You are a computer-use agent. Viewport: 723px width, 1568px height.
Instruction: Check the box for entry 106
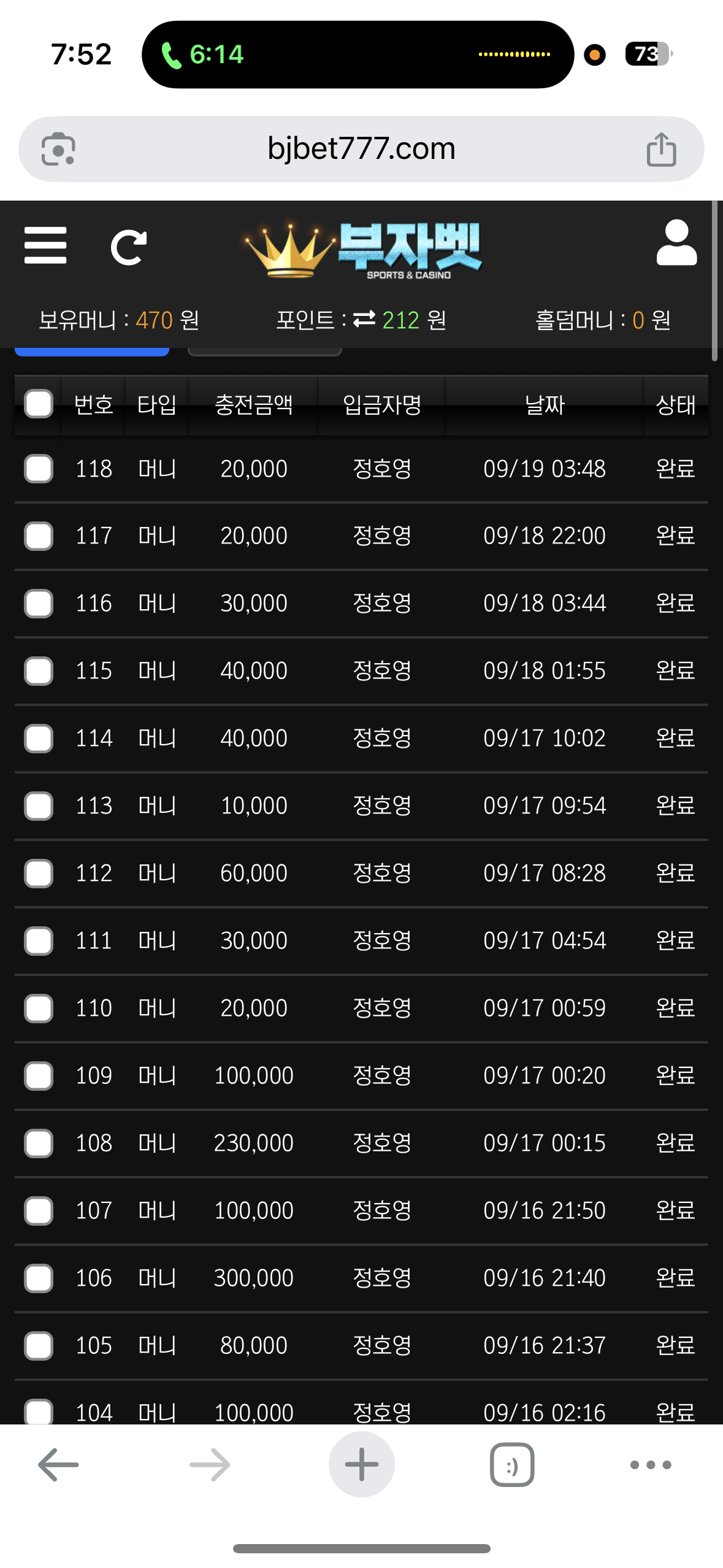pos(39,1278)
